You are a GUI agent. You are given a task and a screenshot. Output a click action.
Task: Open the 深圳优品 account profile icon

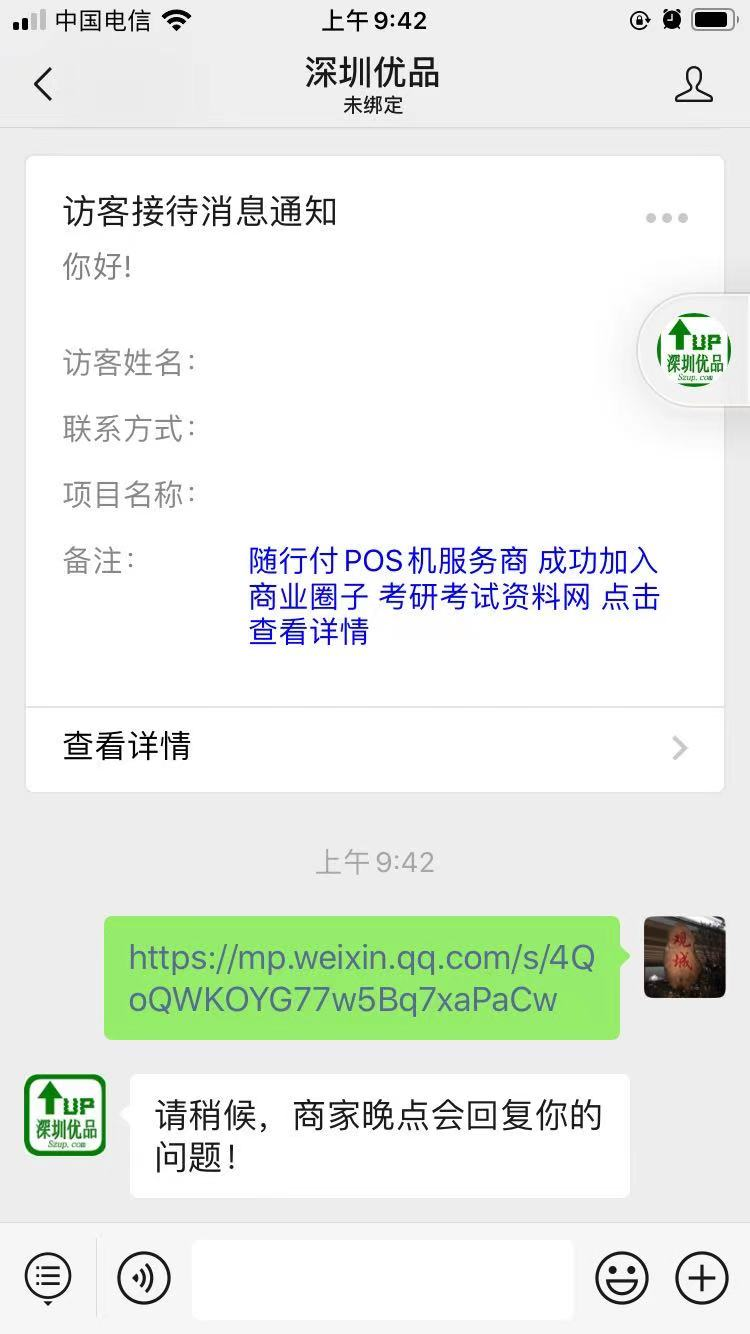[693, 85]
